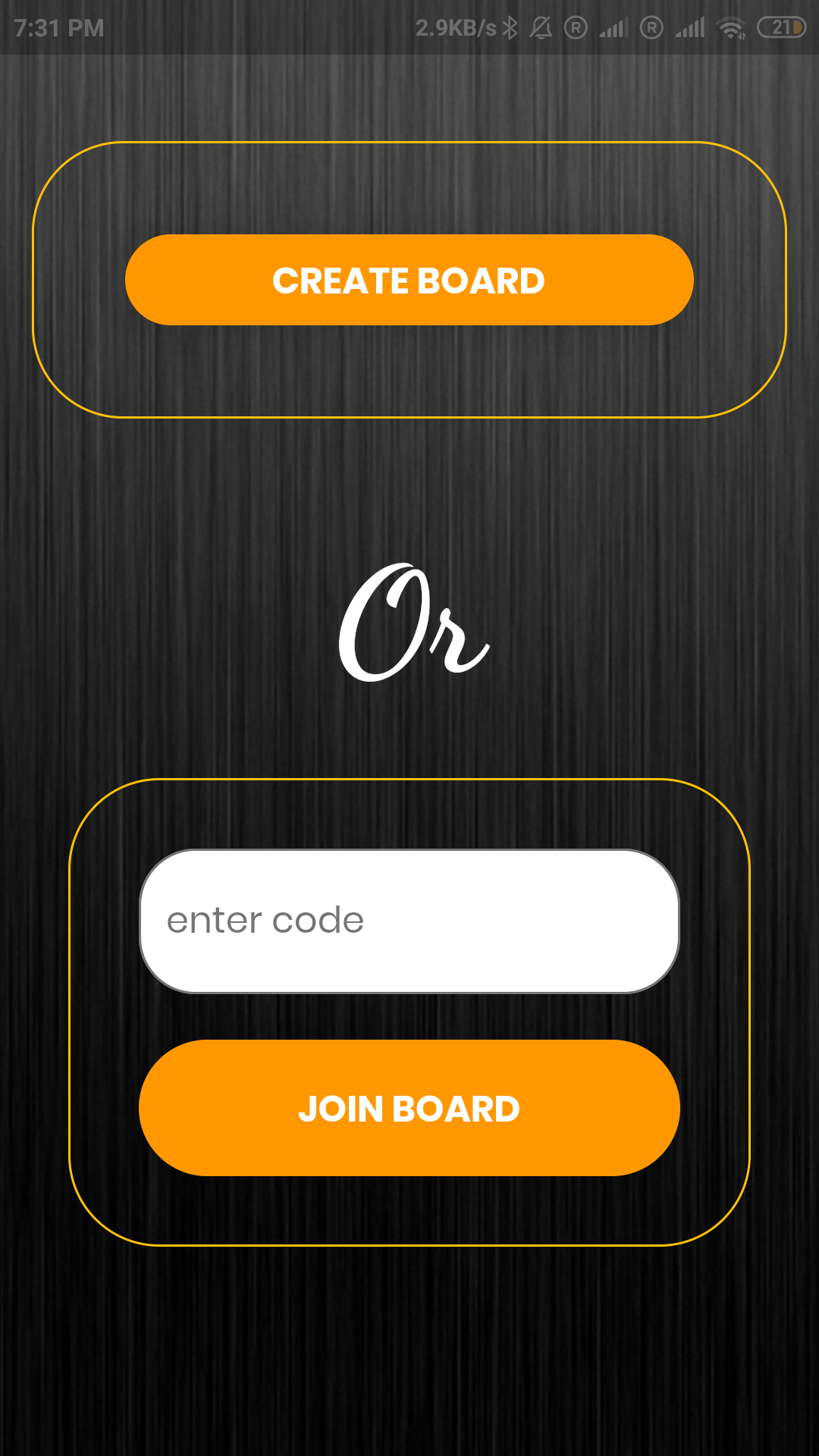Tap the Create Board button
The height and width of the screenshot is (1456, 819).
(409, 280)
